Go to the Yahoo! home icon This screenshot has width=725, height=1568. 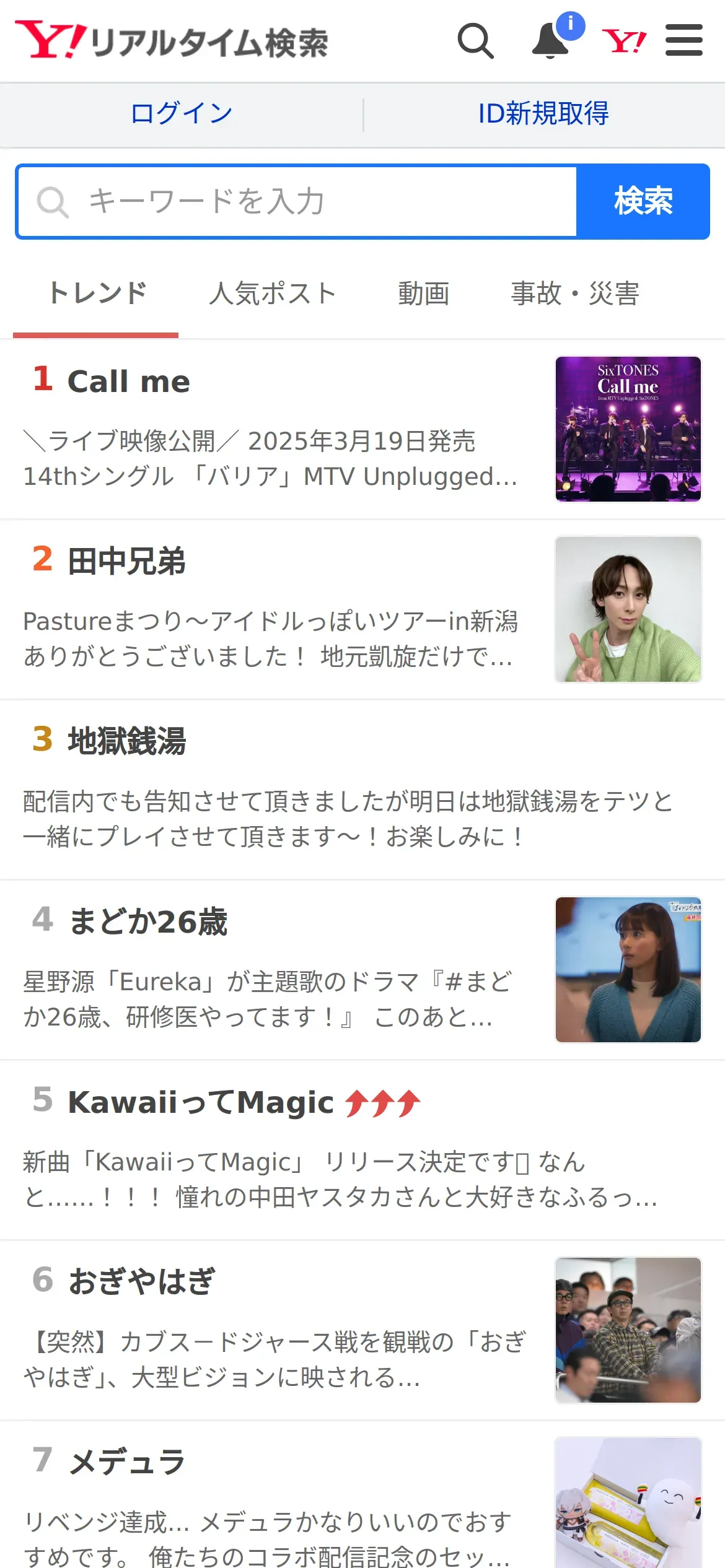pos(625,41)
